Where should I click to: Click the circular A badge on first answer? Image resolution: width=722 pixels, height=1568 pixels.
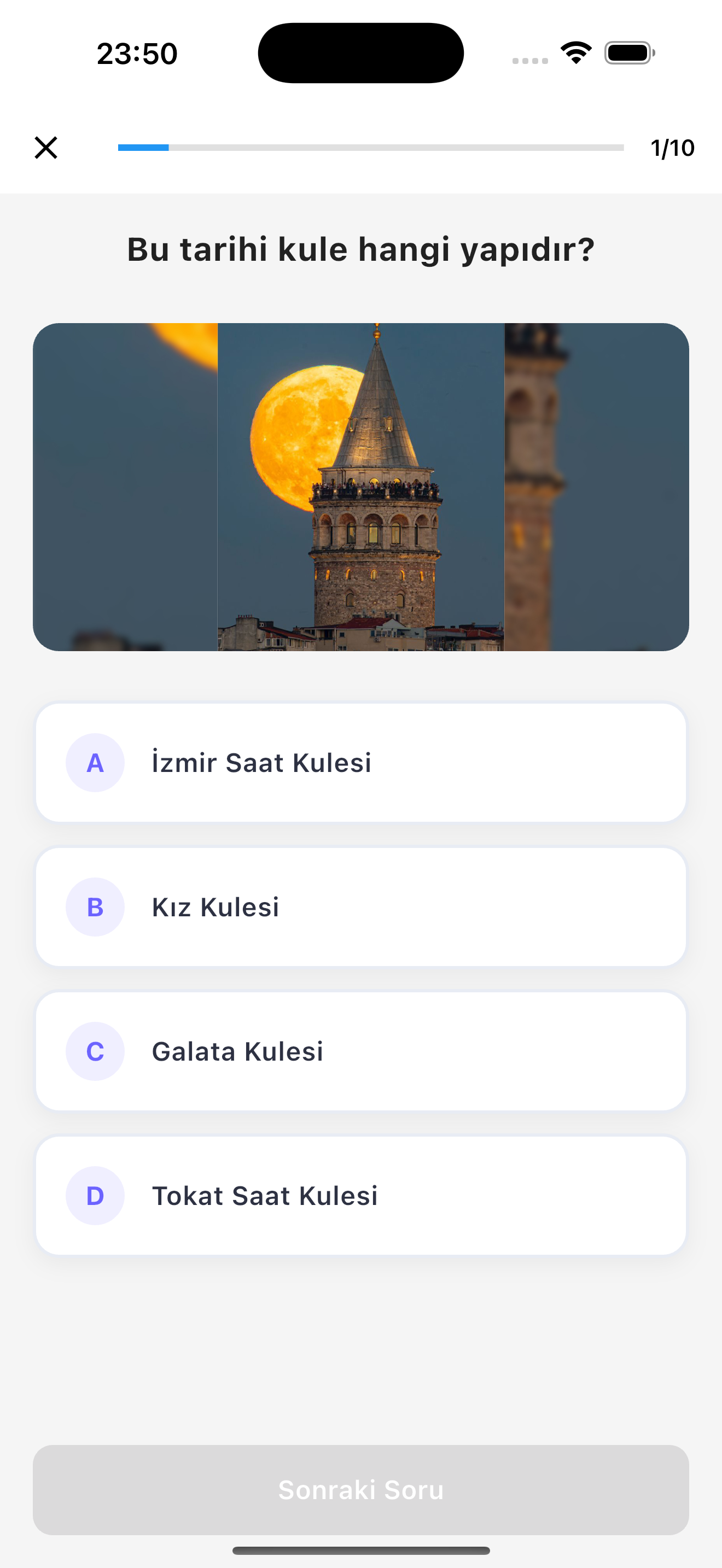click(95, 763)
